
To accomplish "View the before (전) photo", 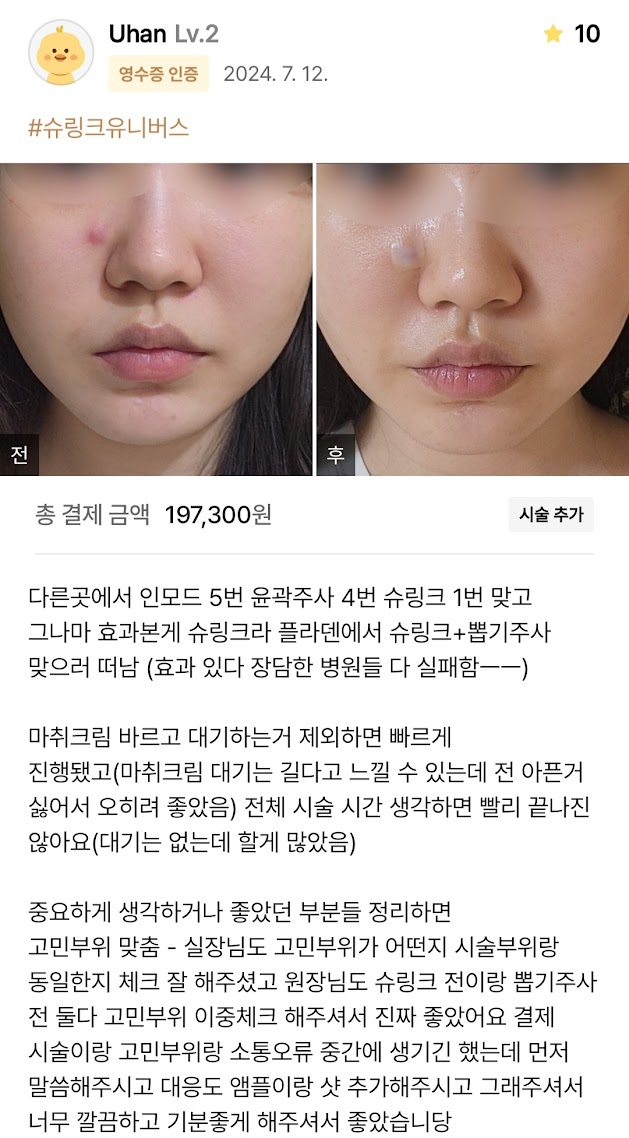I will coord(155,318).
